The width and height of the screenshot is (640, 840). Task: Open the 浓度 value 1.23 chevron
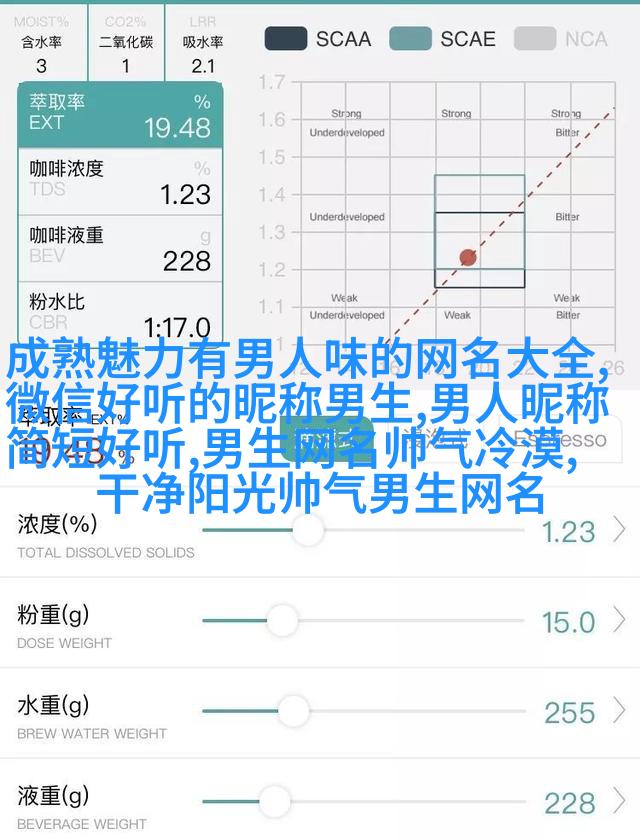click(x=620, y=530)
